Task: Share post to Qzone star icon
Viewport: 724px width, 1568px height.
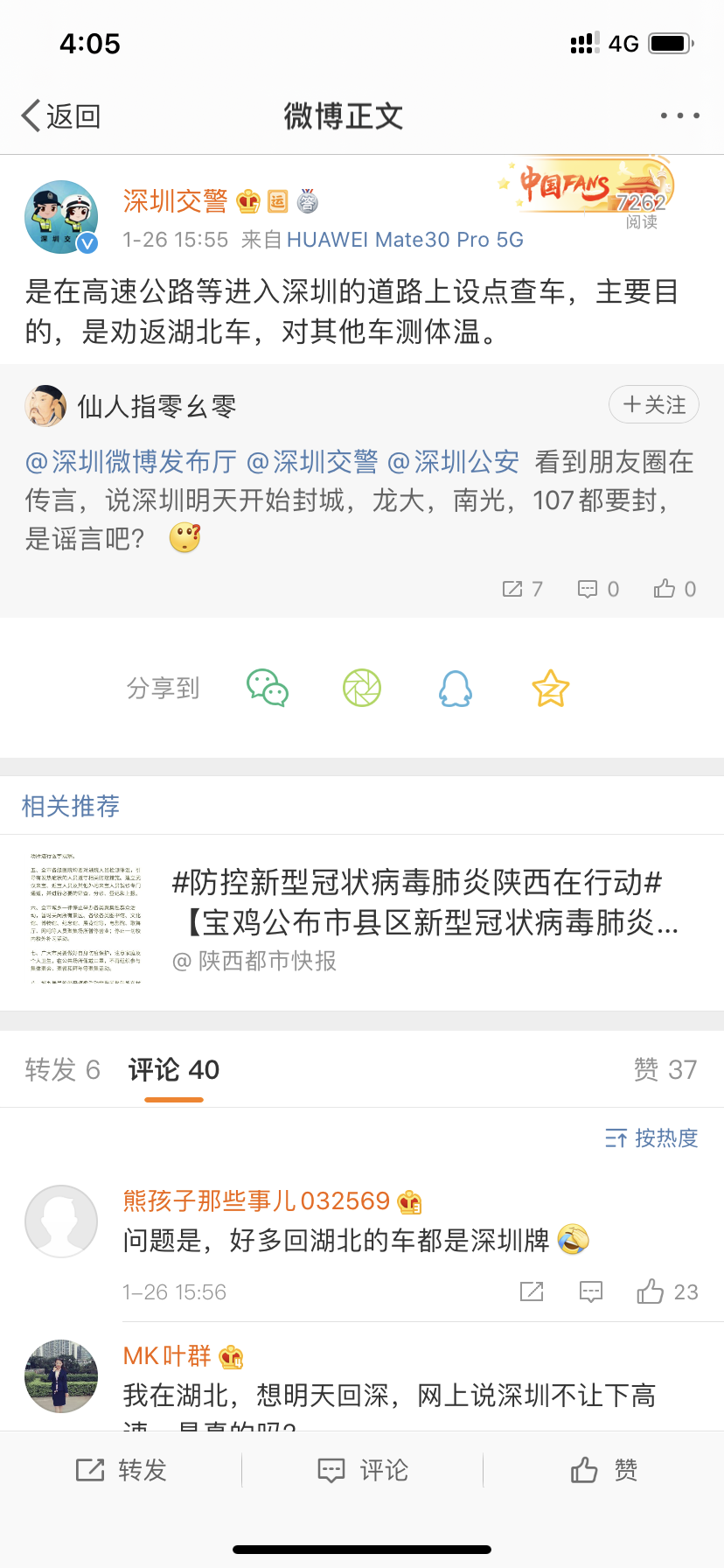Action: click(x=551, y=689)
